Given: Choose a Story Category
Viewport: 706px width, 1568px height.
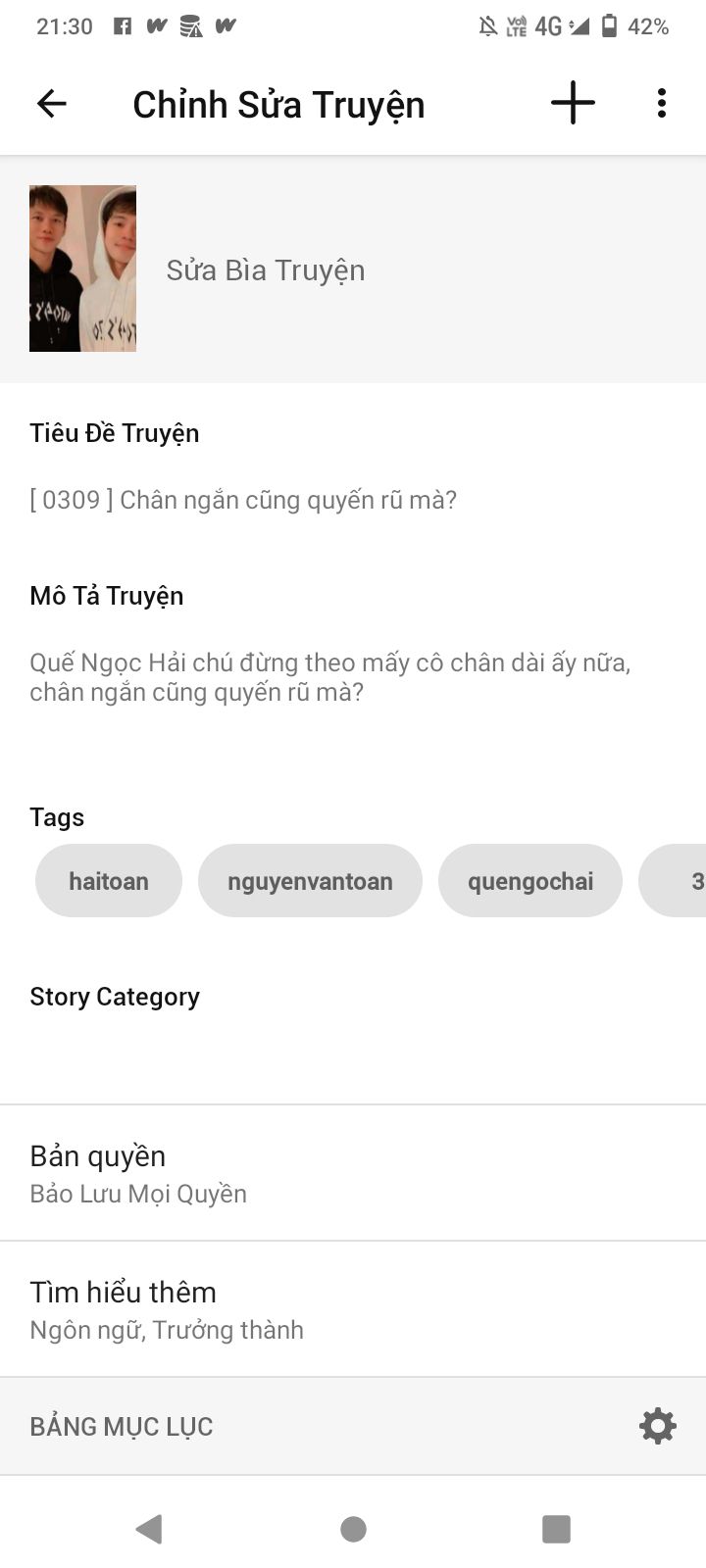Looking at the screenshot, I should pyautogui.click(x=353, y=1019).
